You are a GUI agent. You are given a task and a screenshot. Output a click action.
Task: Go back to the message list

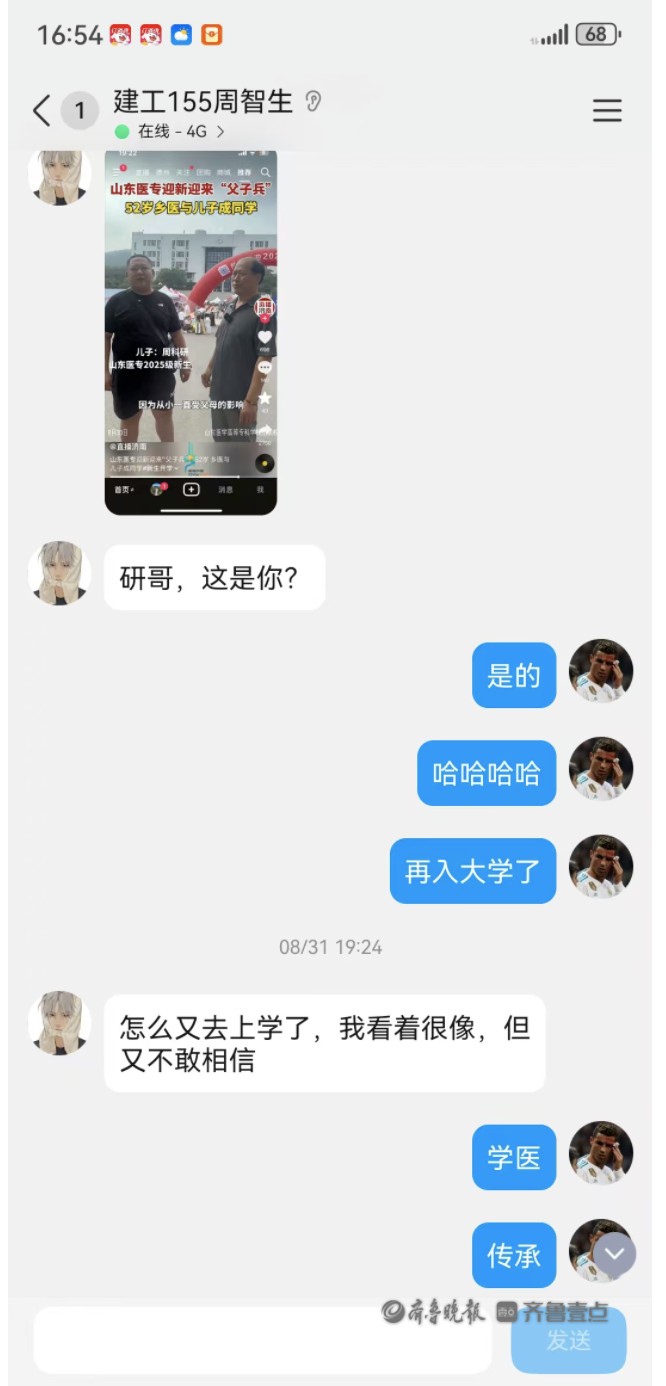click(x=41, y=110)
